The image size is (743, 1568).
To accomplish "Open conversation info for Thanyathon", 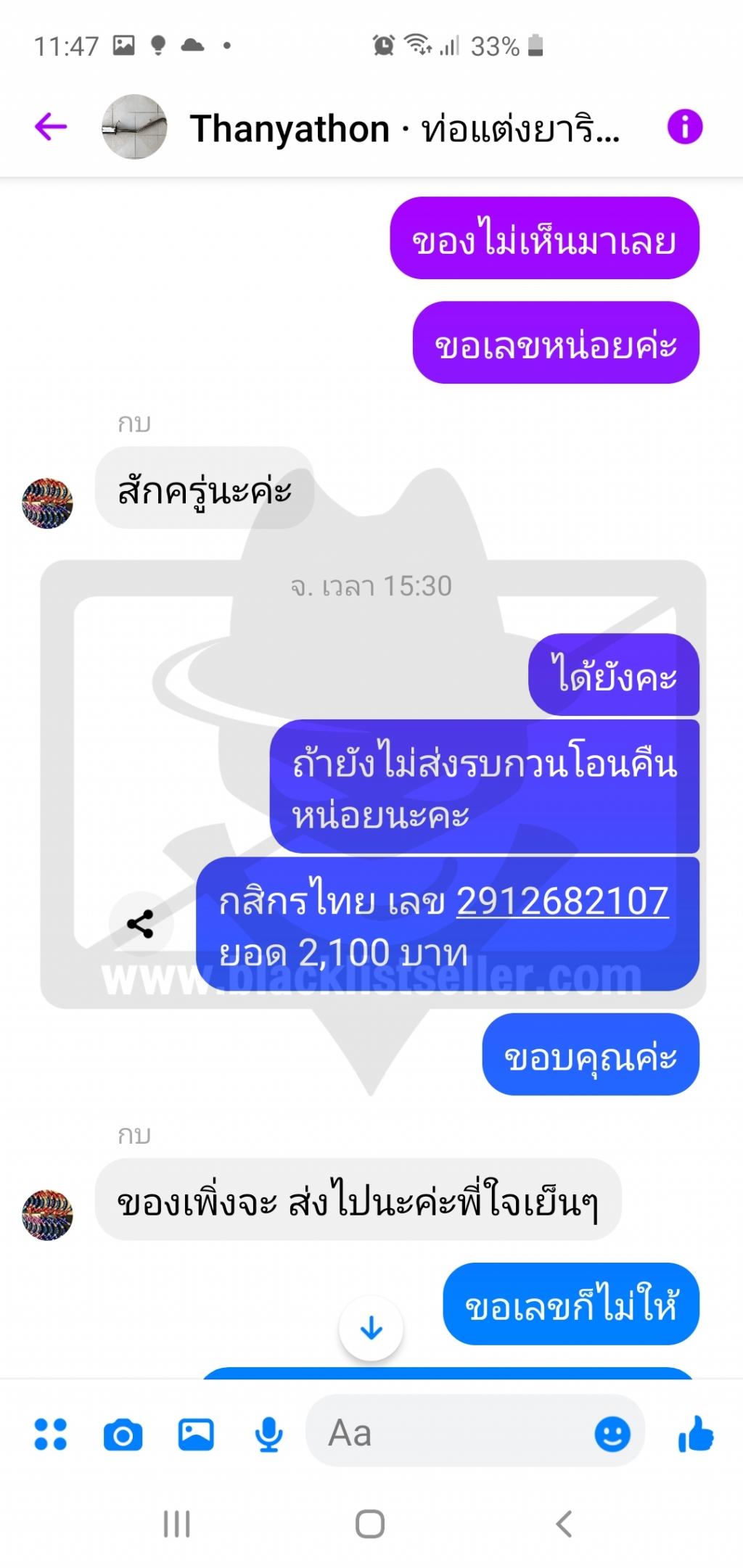I will click(684, 127).
